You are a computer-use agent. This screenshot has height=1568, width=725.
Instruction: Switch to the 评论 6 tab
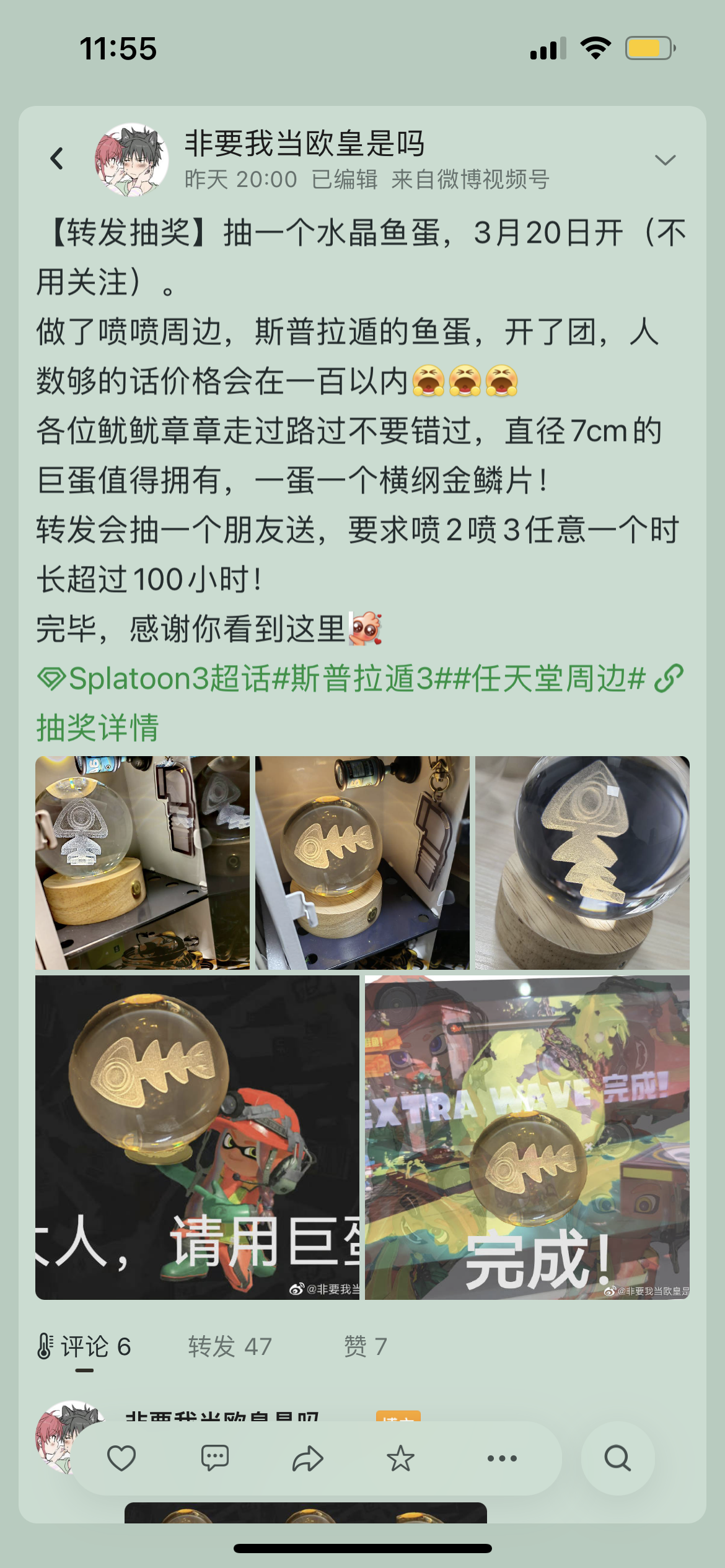(x=84, y=1346)
